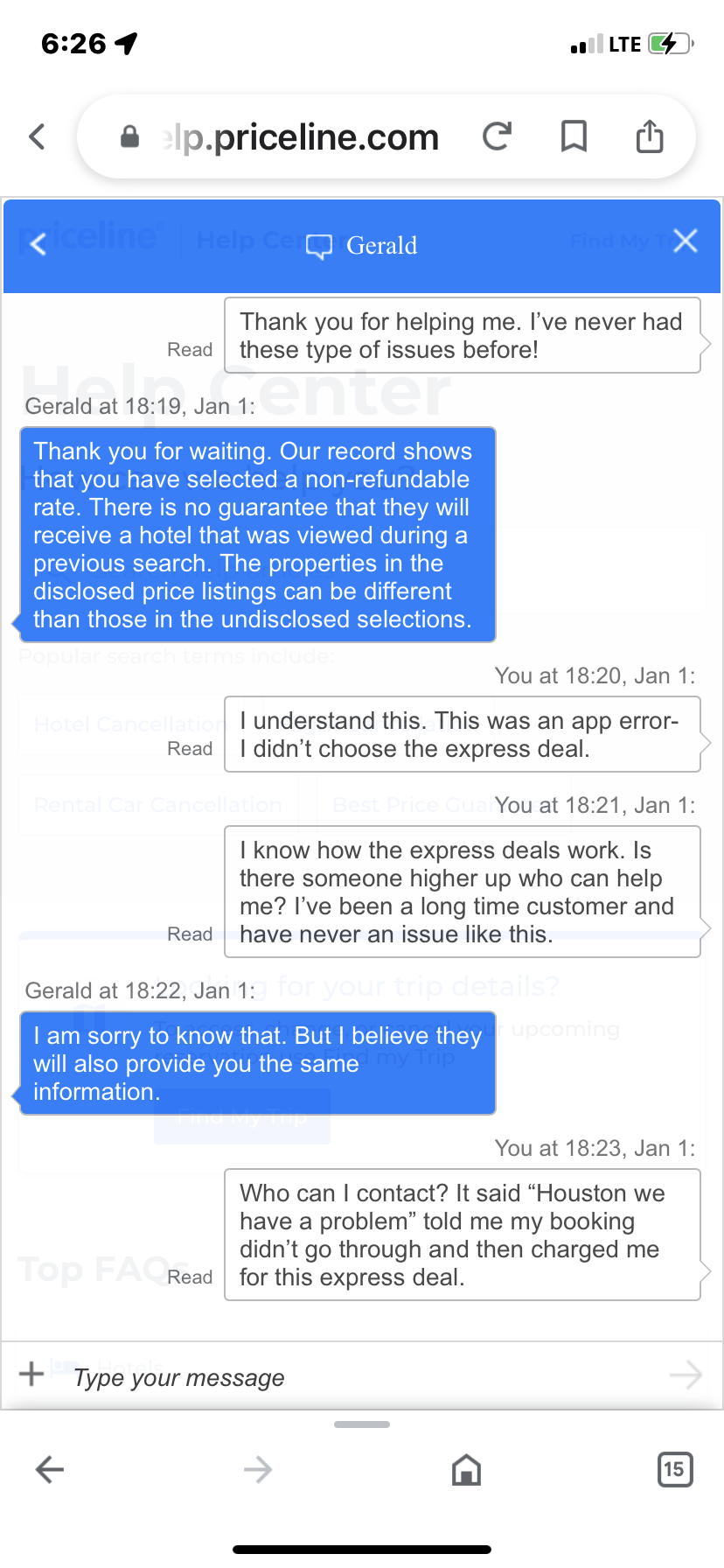The image size is (724, 1568).
Task: Open the share sheet
Action: click(649, 137)
